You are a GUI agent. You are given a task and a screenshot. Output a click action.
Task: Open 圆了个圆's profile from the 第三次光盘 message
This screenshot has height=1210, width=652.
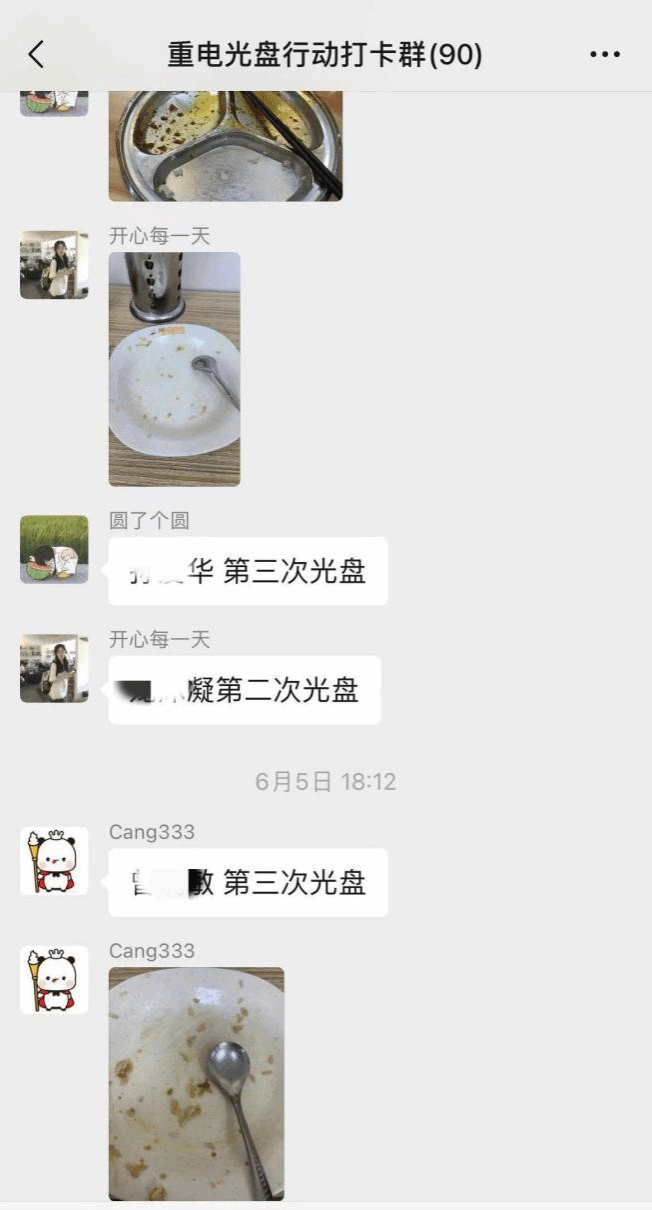click(54, 549)
